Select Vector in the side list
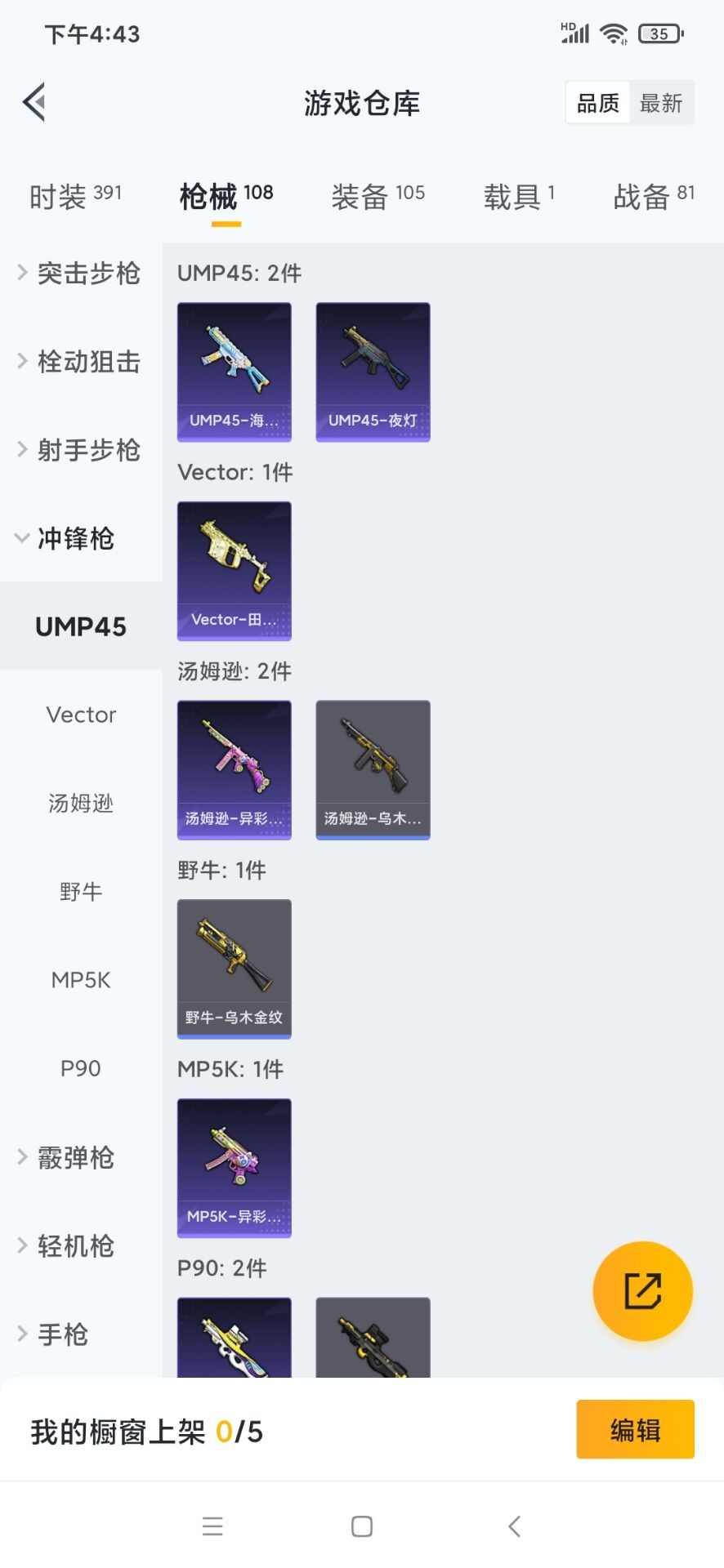724x1568 pixels. (81, 715)
